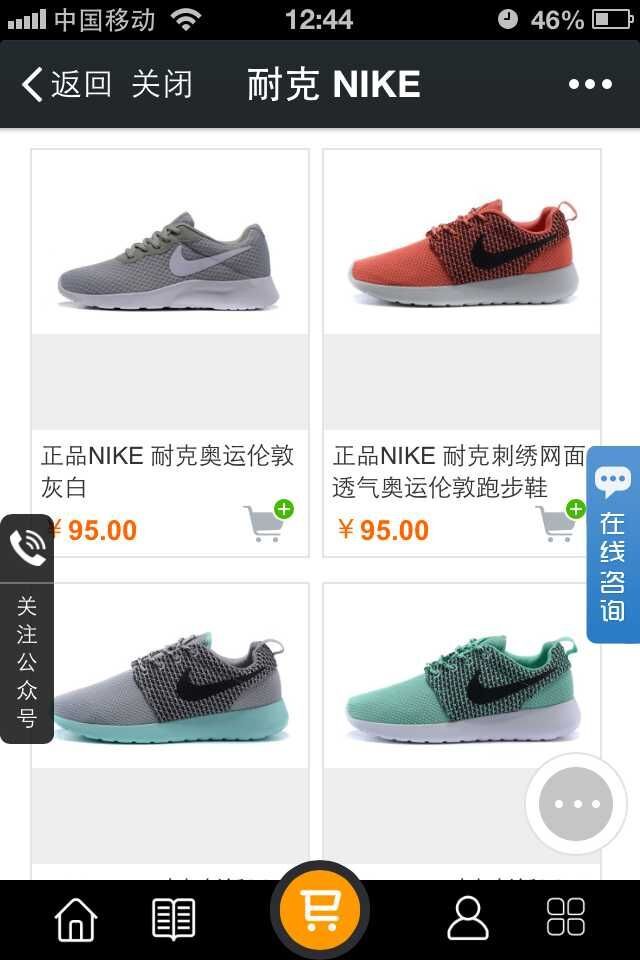This screenshot has width=640, height=960.
Task: Expand the floating round more-options button
Action: tap(575, 804)
